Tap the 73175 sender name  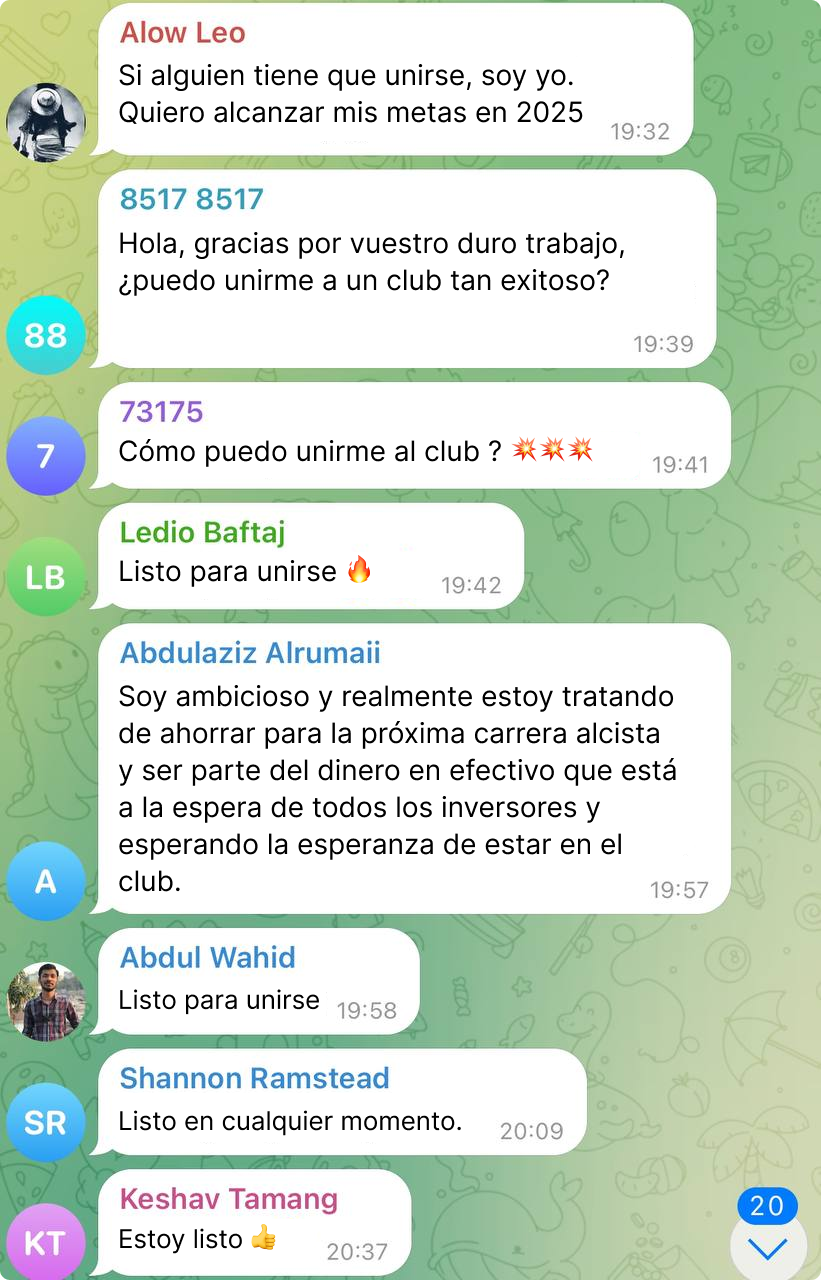pyautogui.click(x=161, y=412)
